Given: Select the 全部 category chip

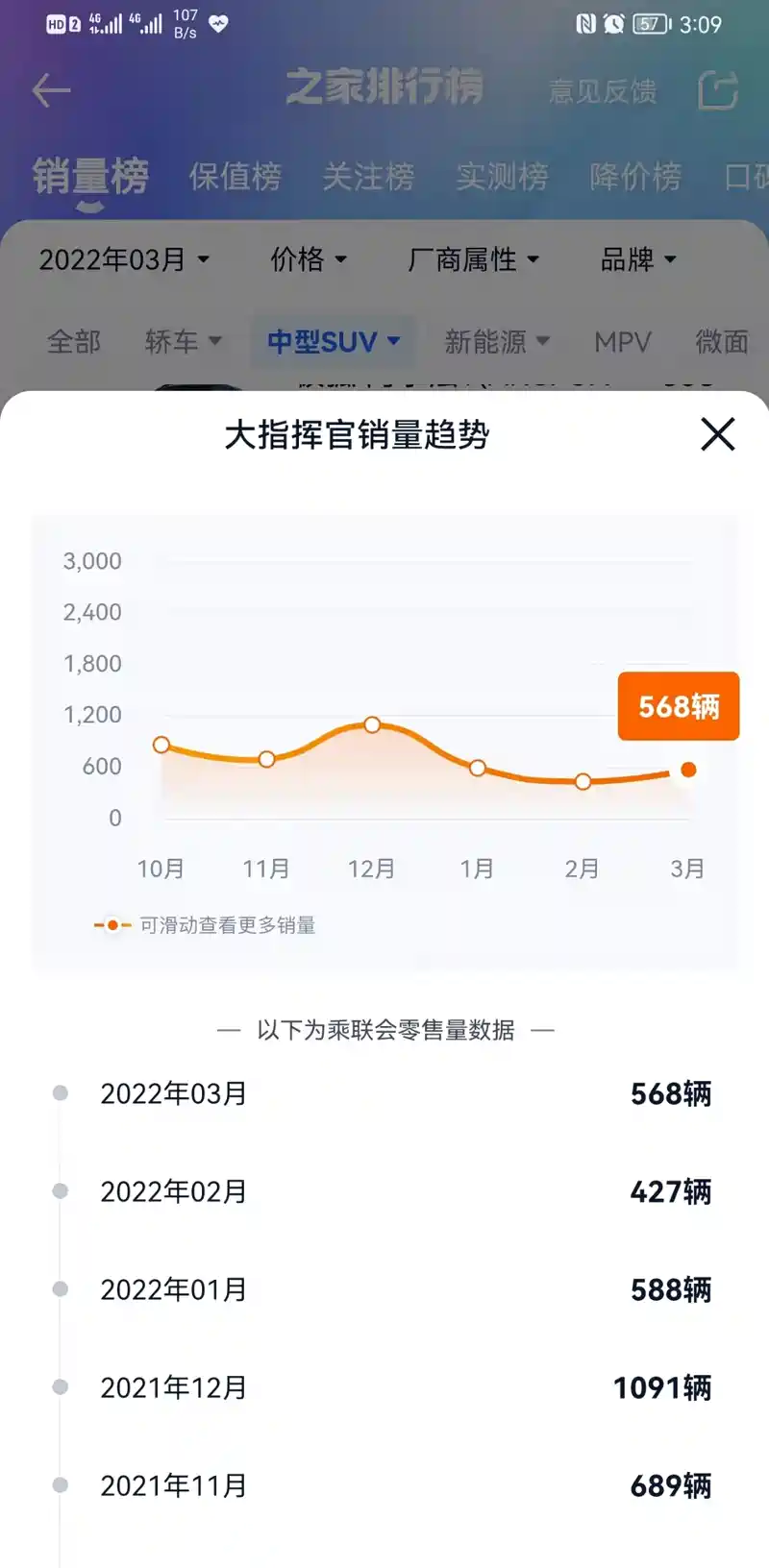Looking at the screenshot, I should click(x=74, y=341).
